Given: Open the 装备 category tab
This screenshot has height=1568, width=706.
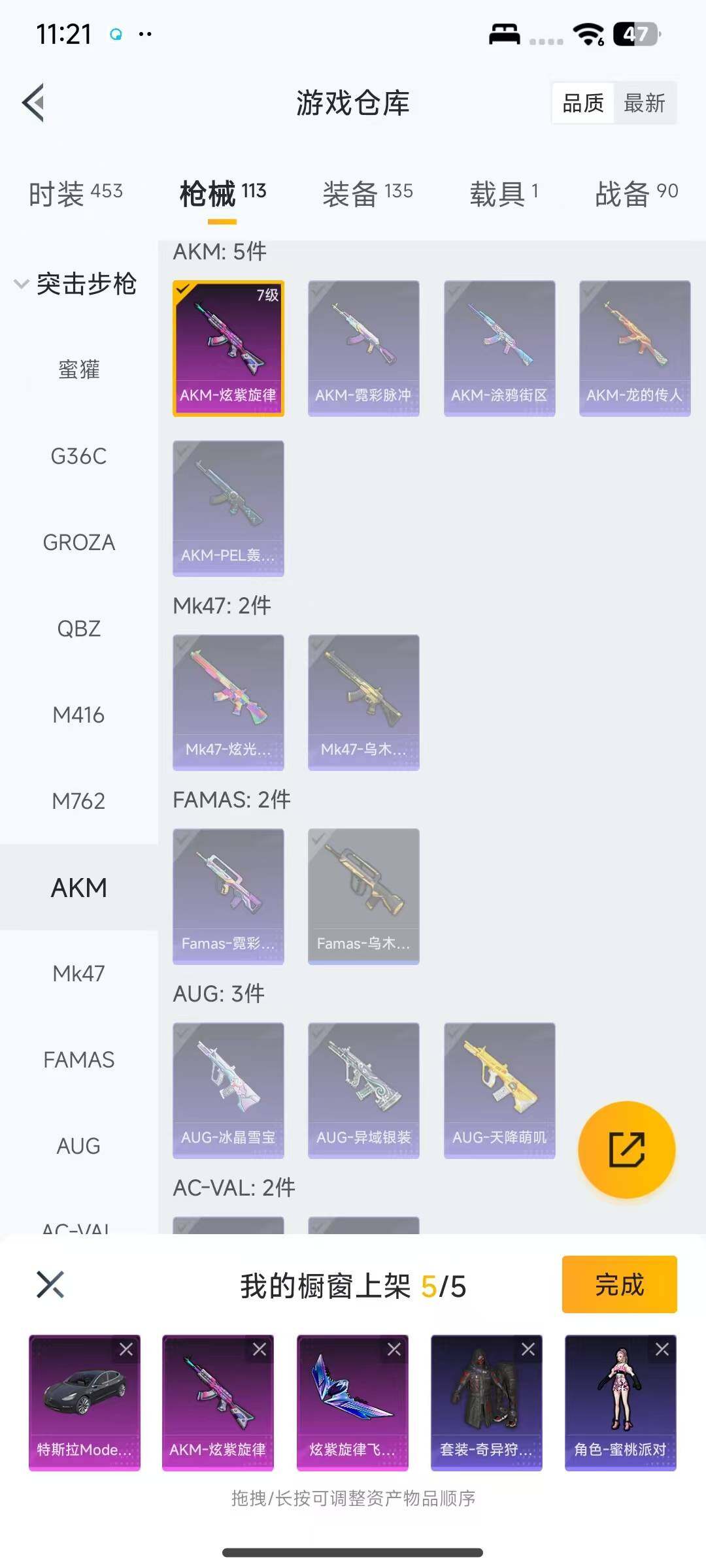Looking at the screenshot, I should (367, 193).
